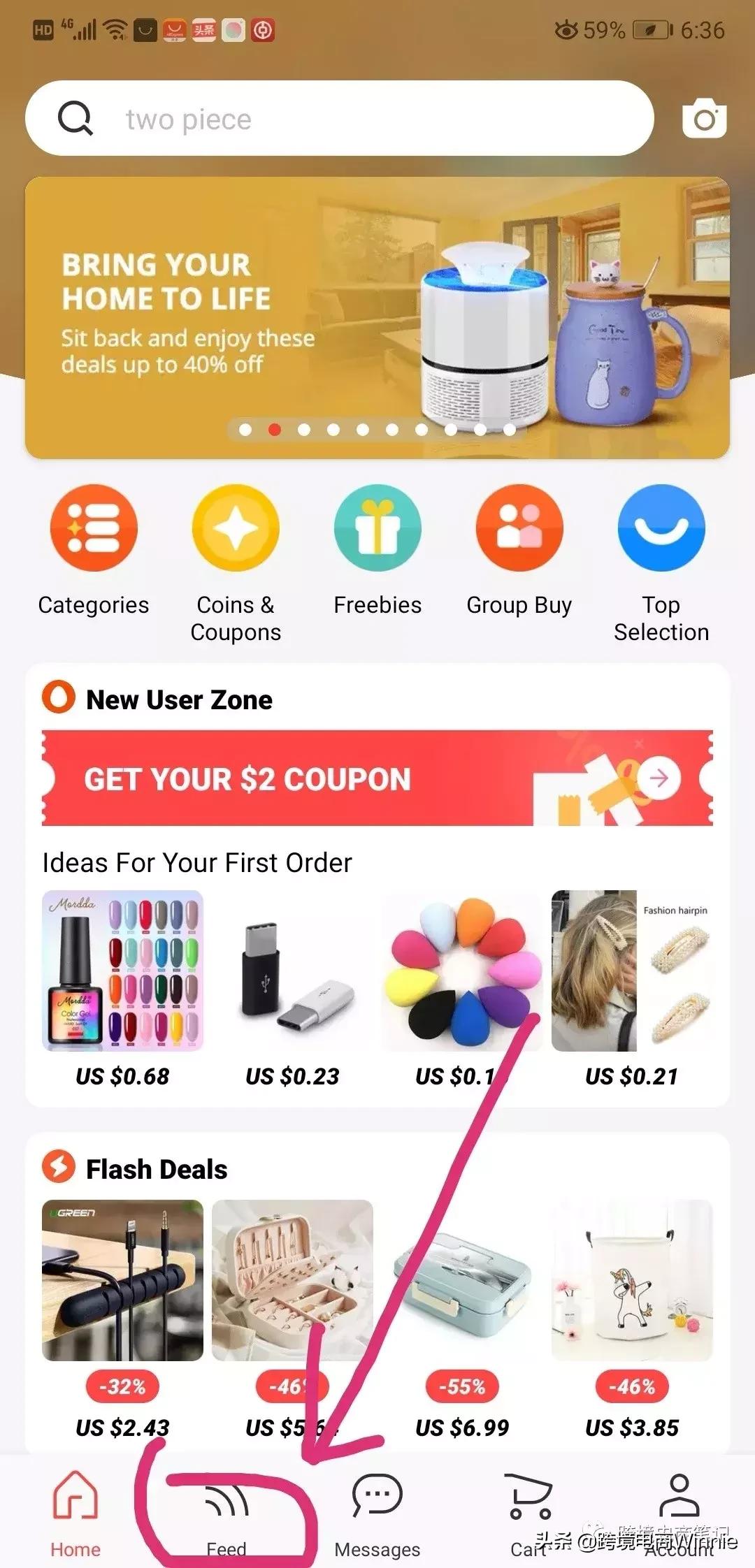Open the nail polish item at US $0.68
The height and width of the screenshot is (1568, 755).
122,971
